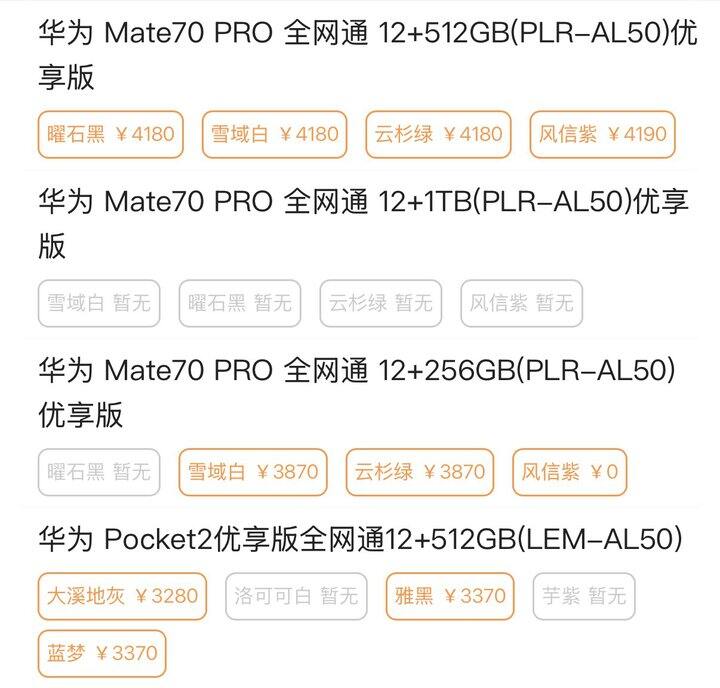Image resolution: width=720 pixels, height=688 pixels.
Task: Choose 云杉绿 ¥3870 under Mate70 PRO 12+256GB
Action: tap(420, 472)
